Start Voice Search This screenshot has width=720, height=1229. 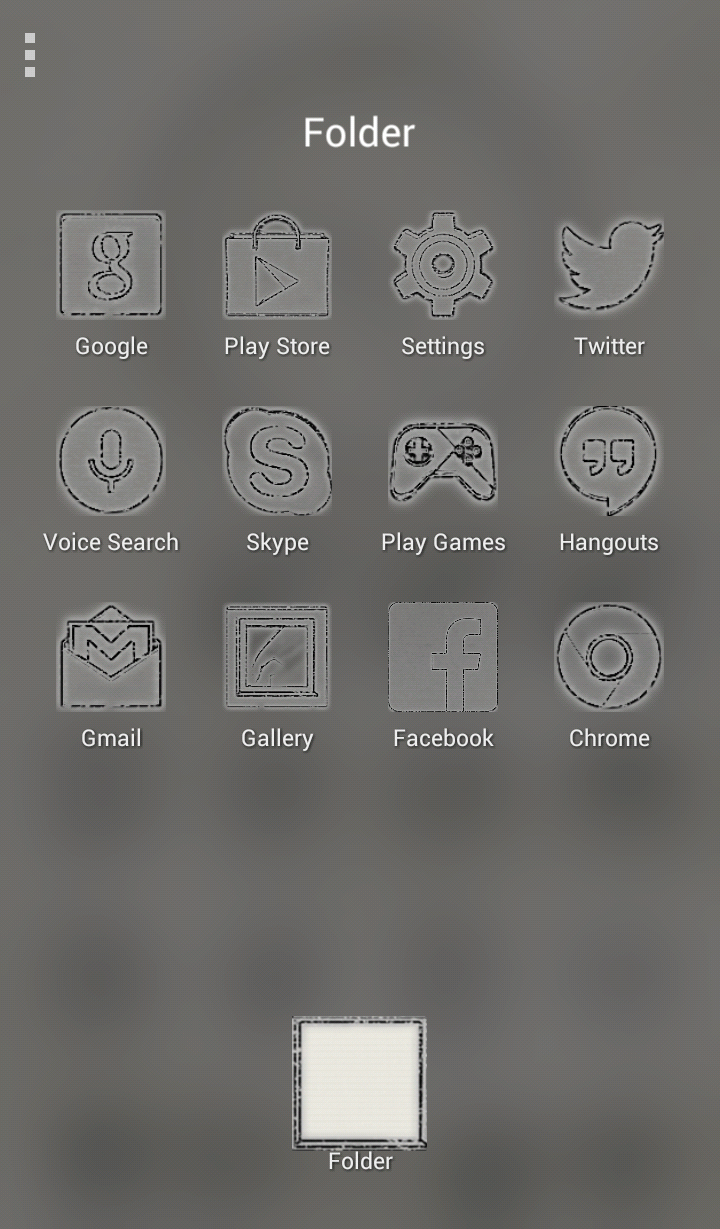pos(111,460)
